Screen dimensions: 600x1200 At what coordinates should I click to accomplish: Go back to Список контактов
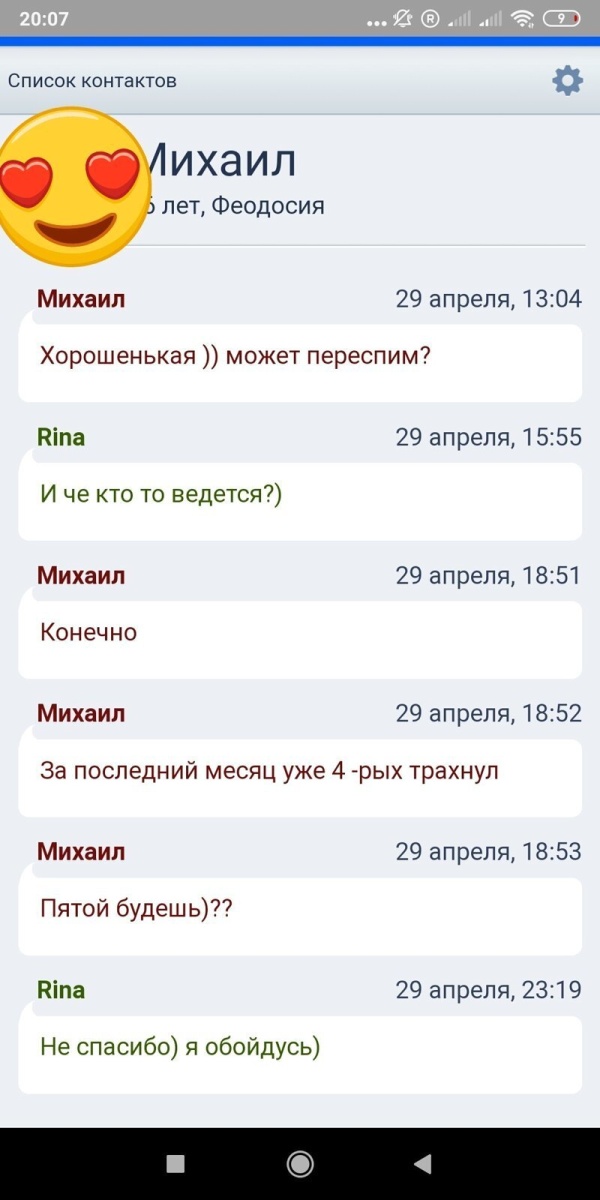click(92, 81)
